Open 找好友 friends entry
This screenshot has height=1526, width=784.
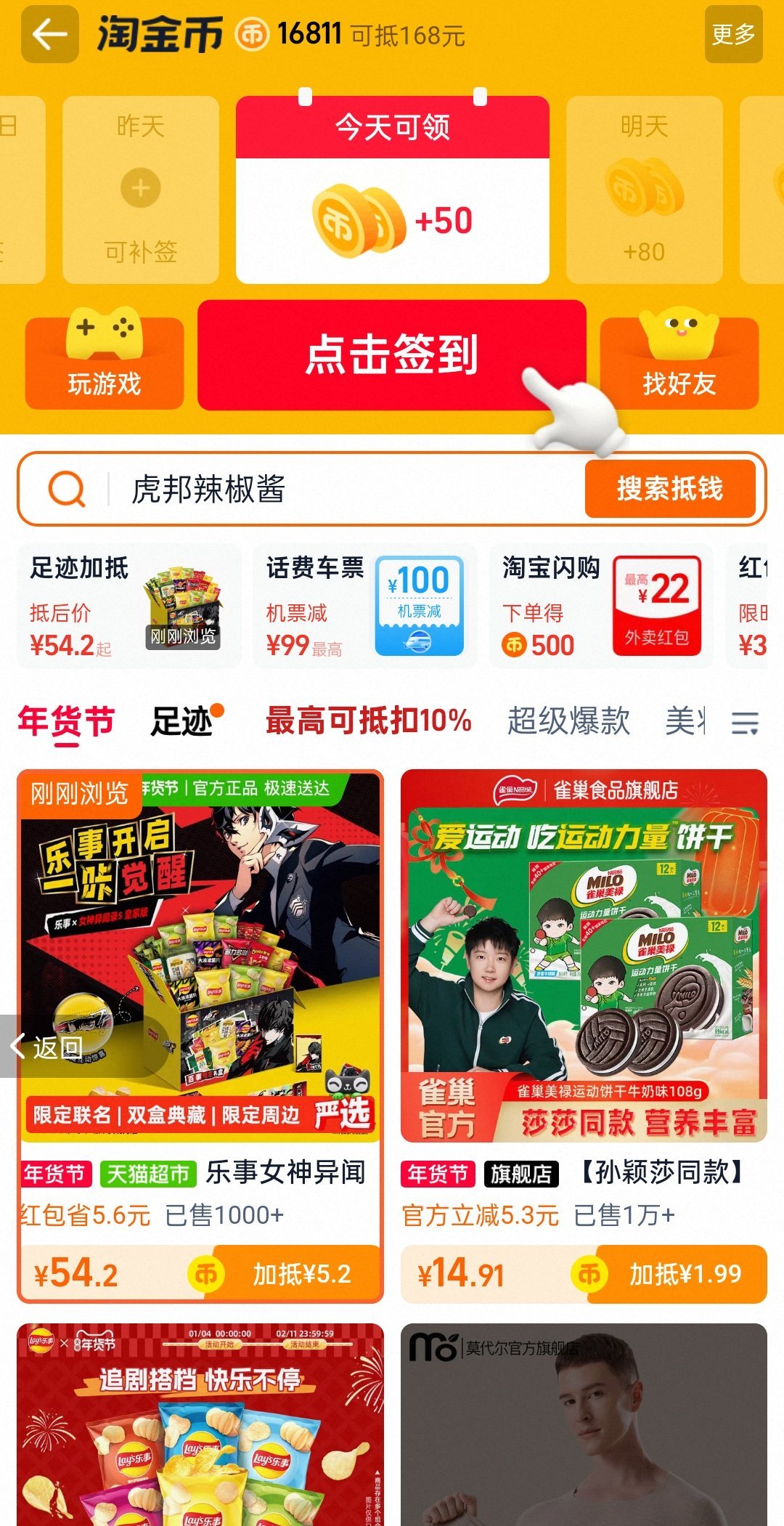[x=679, y=363]
